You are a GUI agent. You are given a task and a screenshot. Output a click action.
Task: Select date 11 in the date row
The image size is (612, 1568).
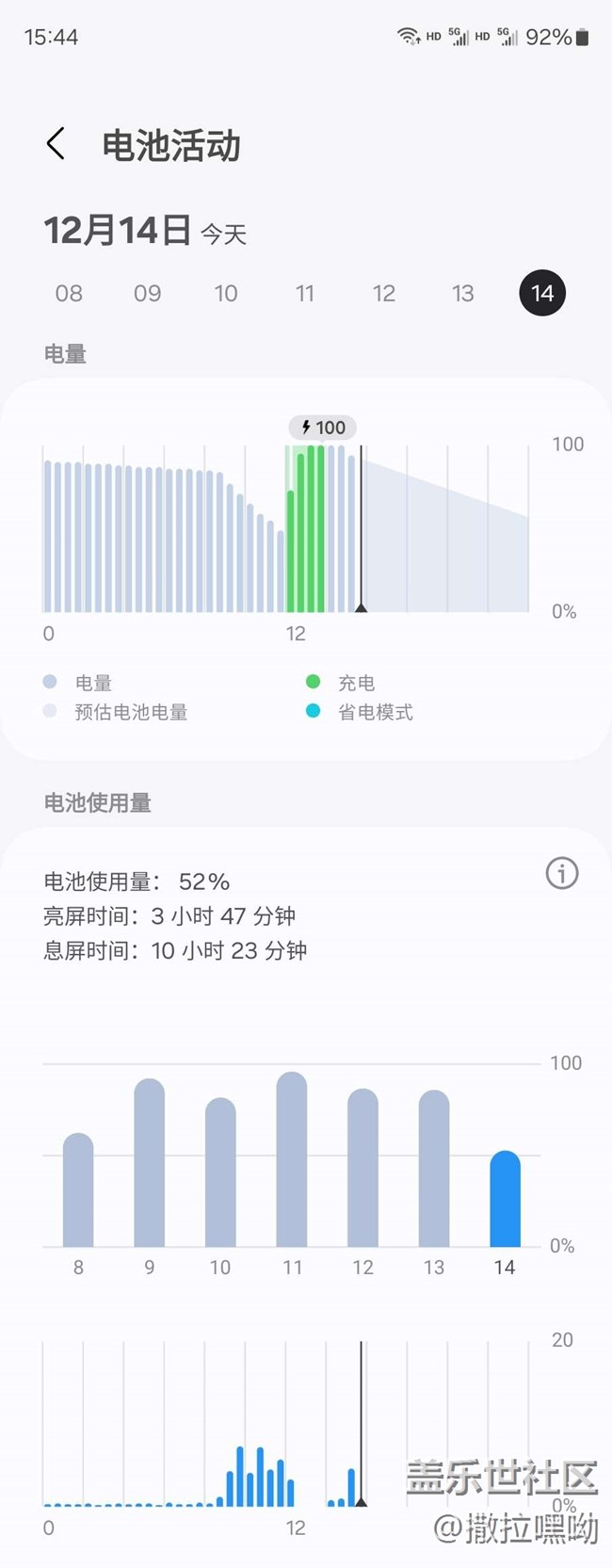(305, 293)
